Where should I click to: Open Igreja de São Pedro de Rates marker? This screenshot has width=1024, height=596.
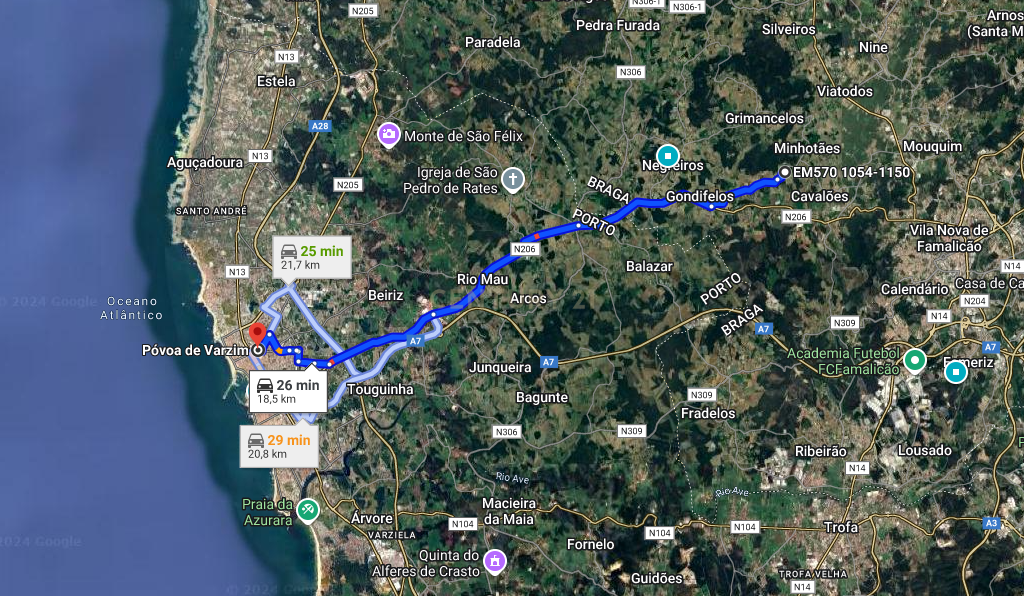tap(511, 180)
